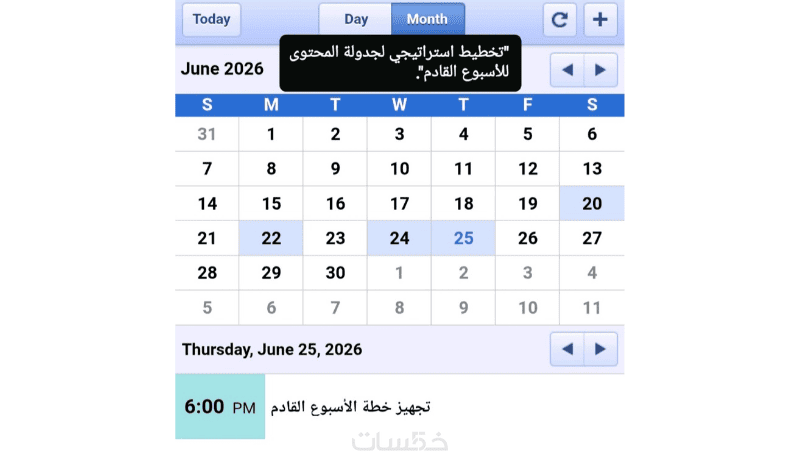
Task: Add a new event with the plus icon
Action: coord(600,19)
